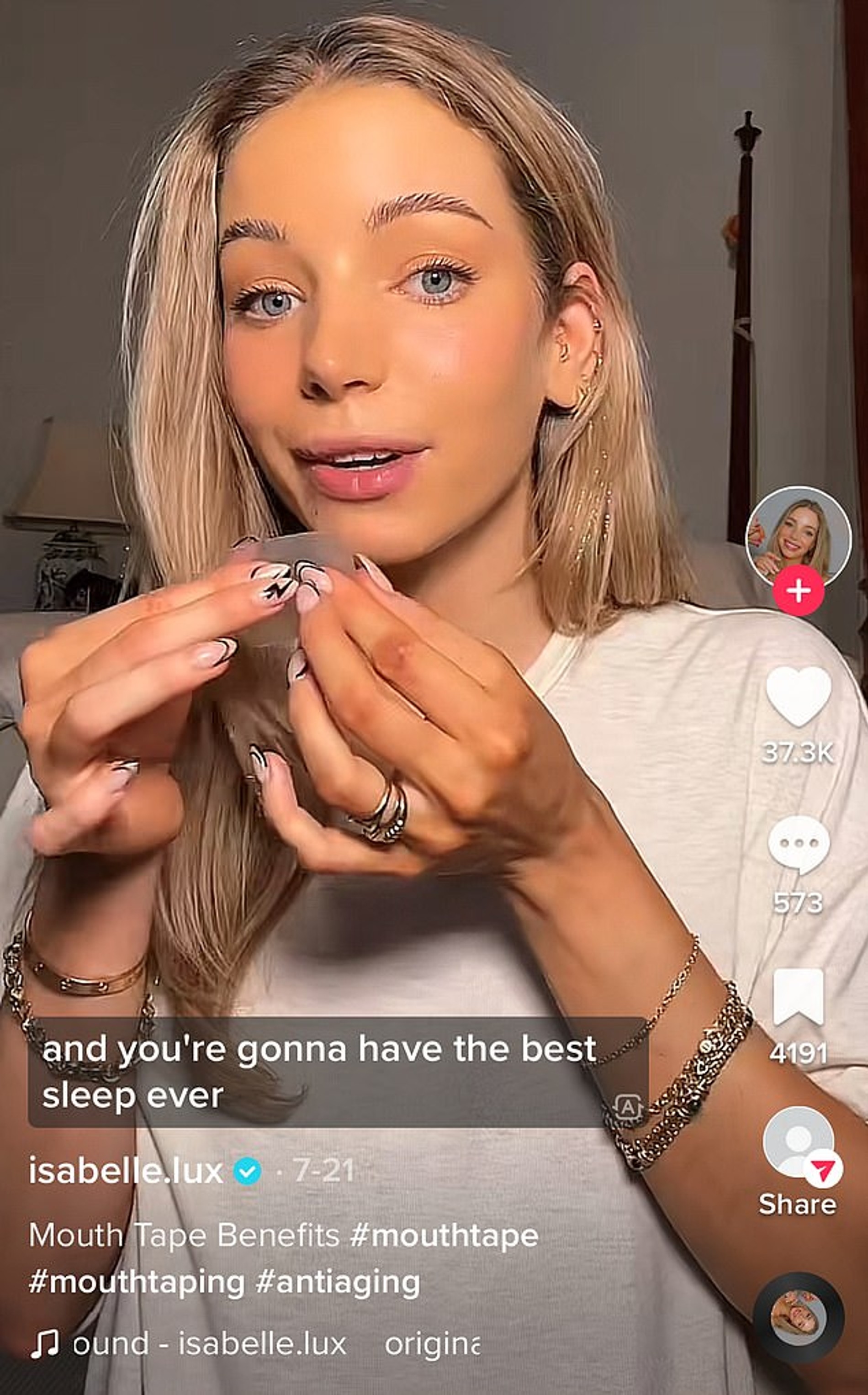Open the creator's profile picture
The width and height of the screenshot is (868, 1395).
pos(797,537)
